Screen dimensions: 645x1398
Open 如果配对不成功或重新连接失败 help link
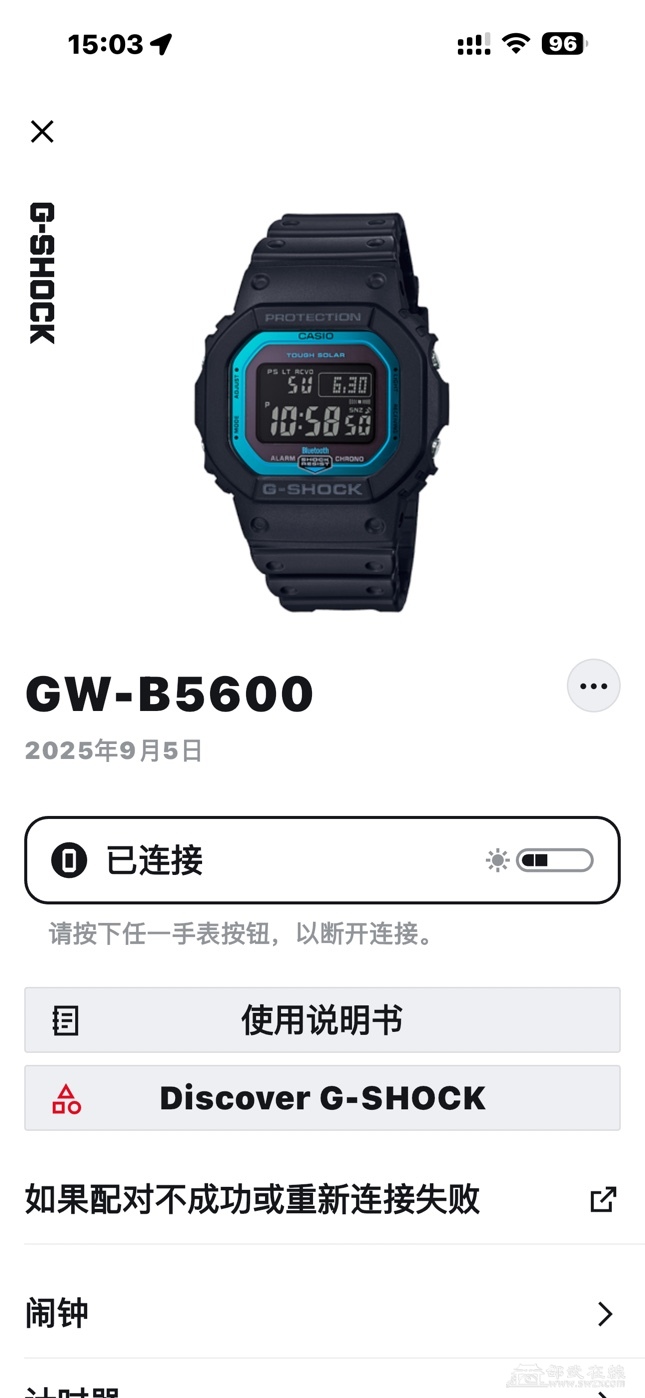[322, 1199]
